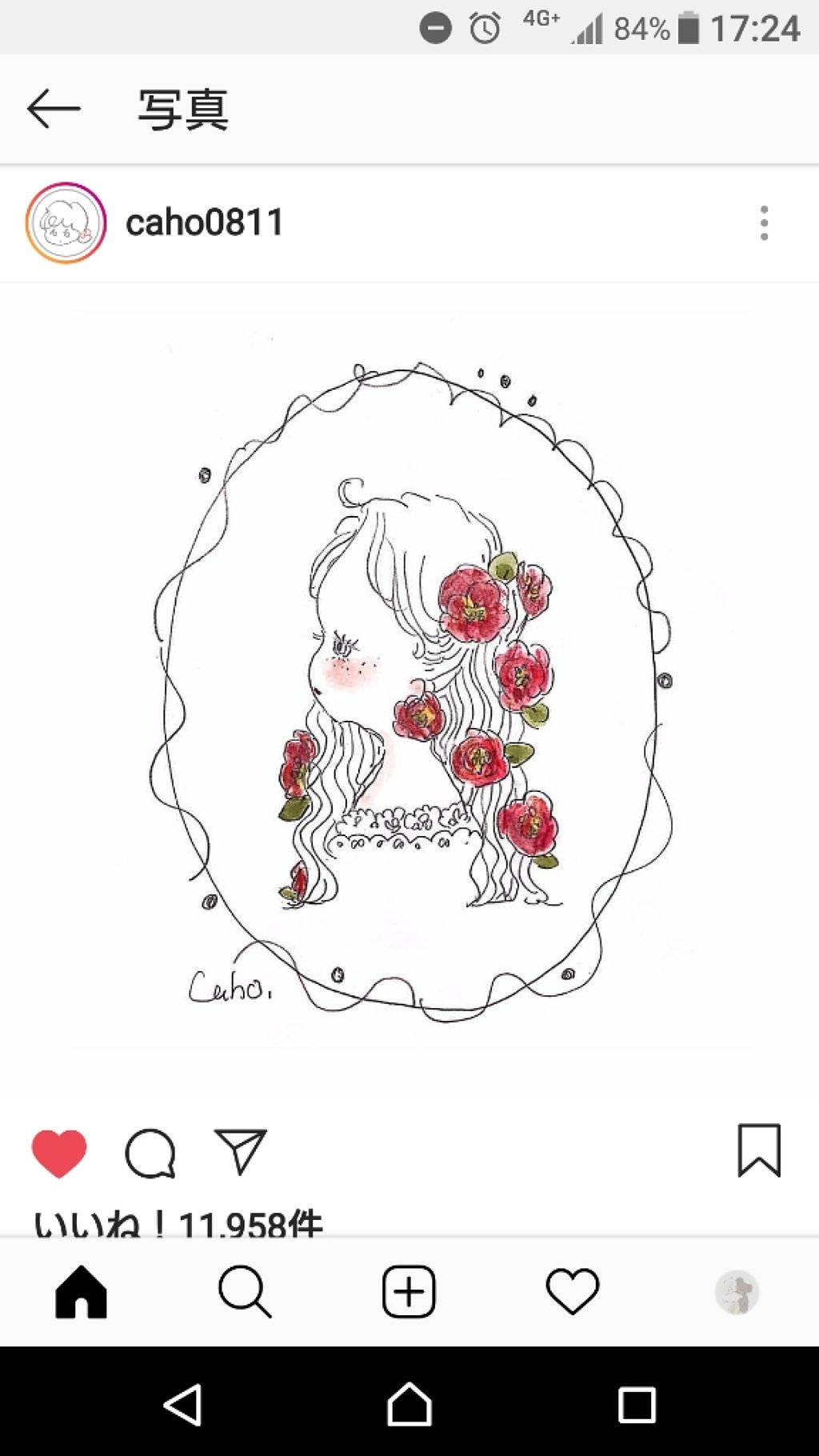Open the post's three-dot options menu
This screenshot has width=819, height=1456.
pyautogui.click(x=764, y=223)
